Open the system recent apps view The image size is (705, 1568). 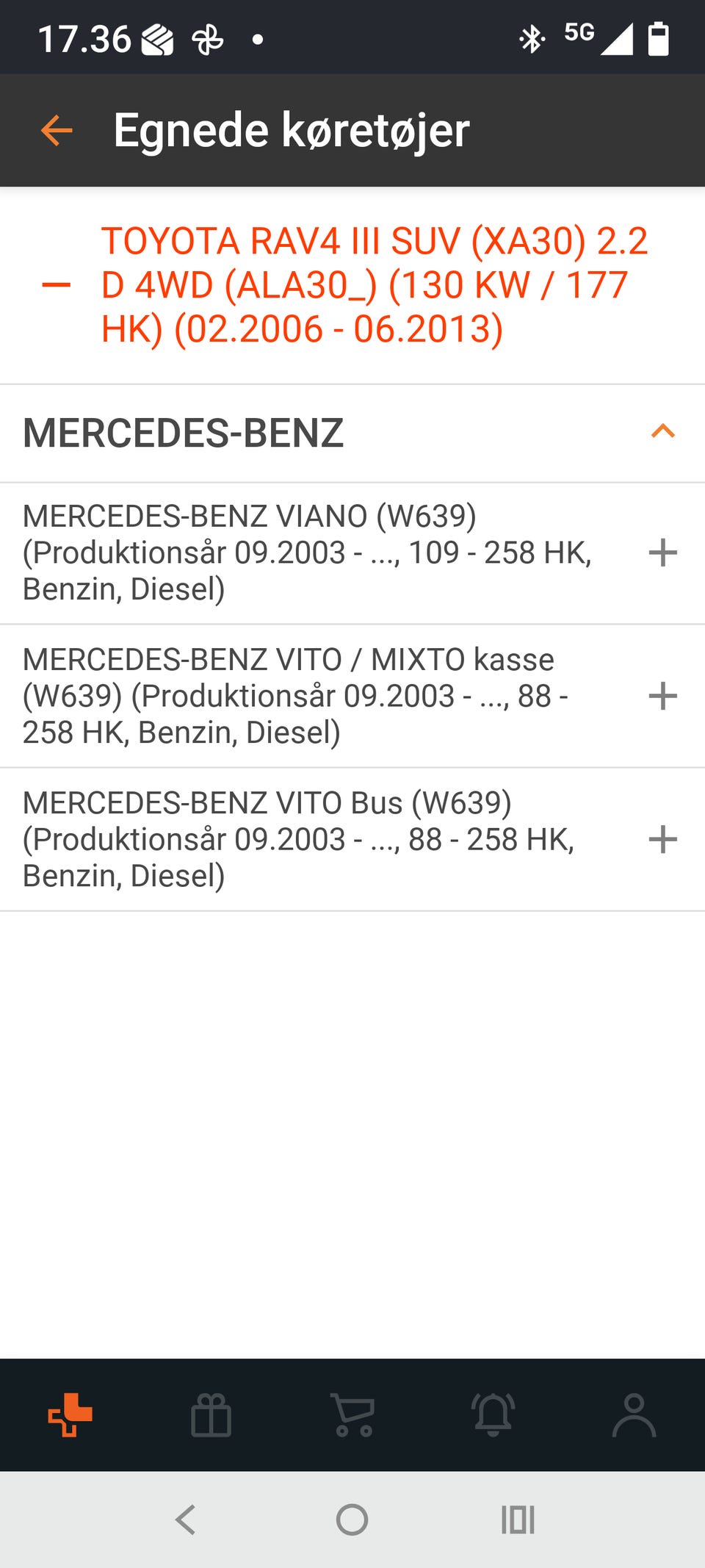click(518, 1520)
